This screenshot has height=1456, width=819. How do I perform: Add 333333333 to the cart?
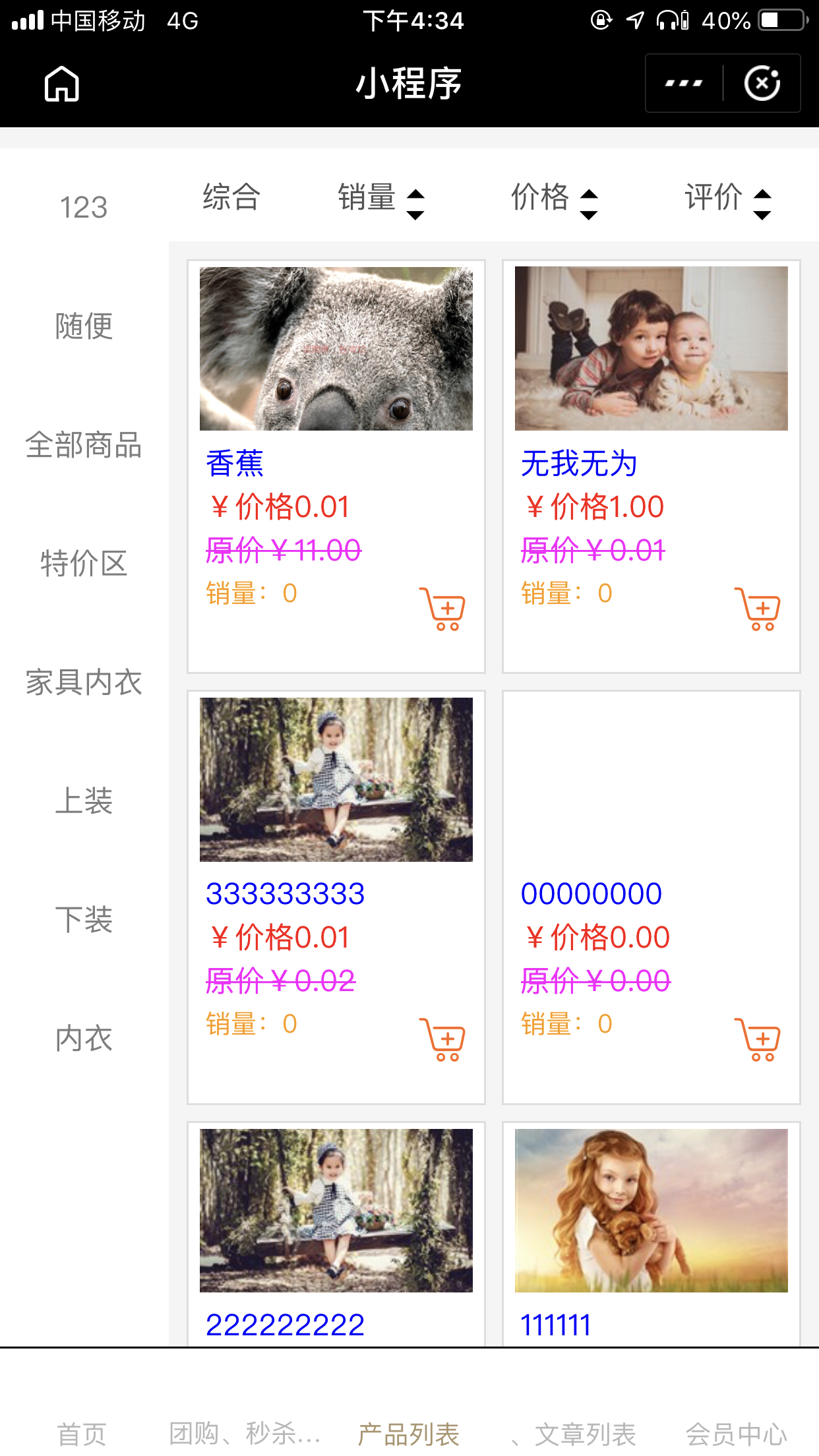[x=442, y=1039]
